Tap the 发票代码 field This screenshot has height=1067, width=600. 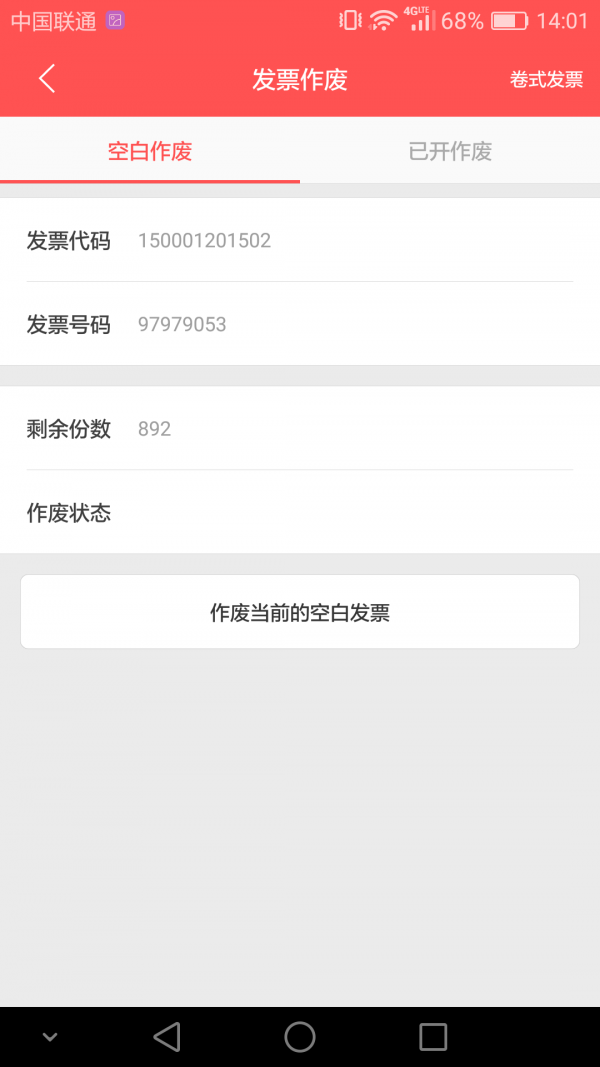click(300, 240)
